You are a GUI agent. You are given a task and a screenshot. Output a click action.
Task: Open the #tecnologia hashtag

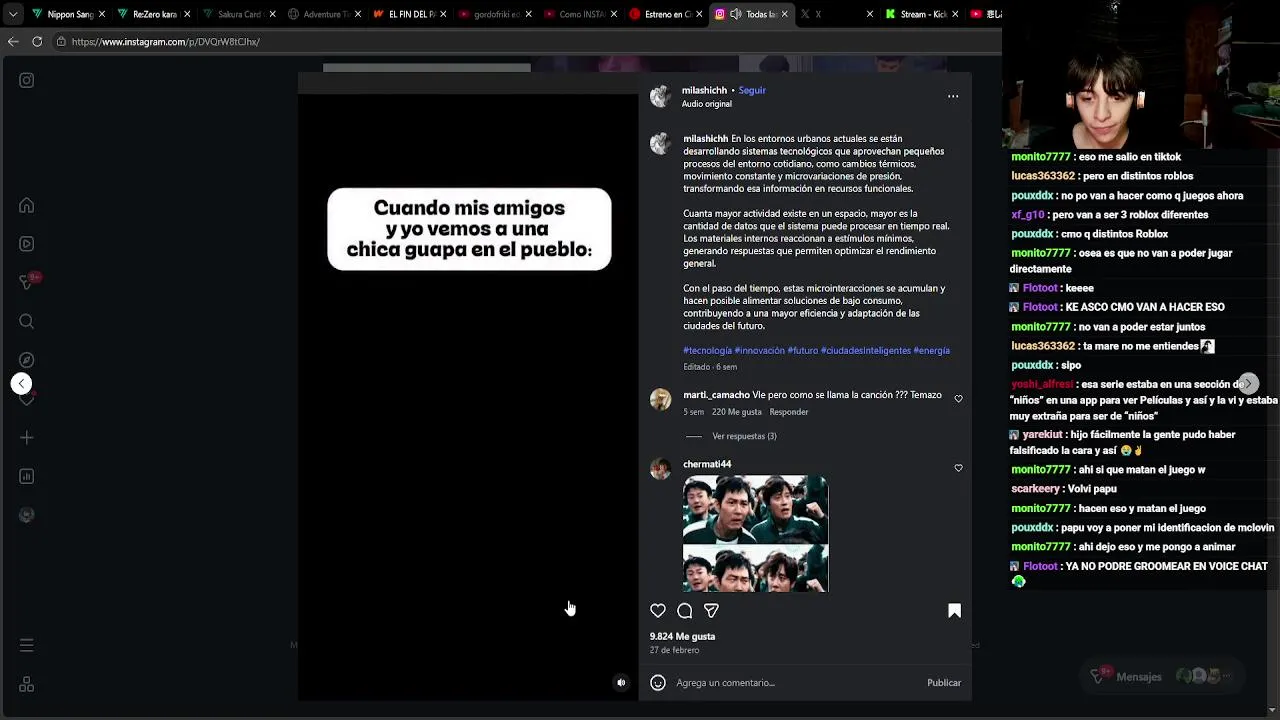[707, 351]
